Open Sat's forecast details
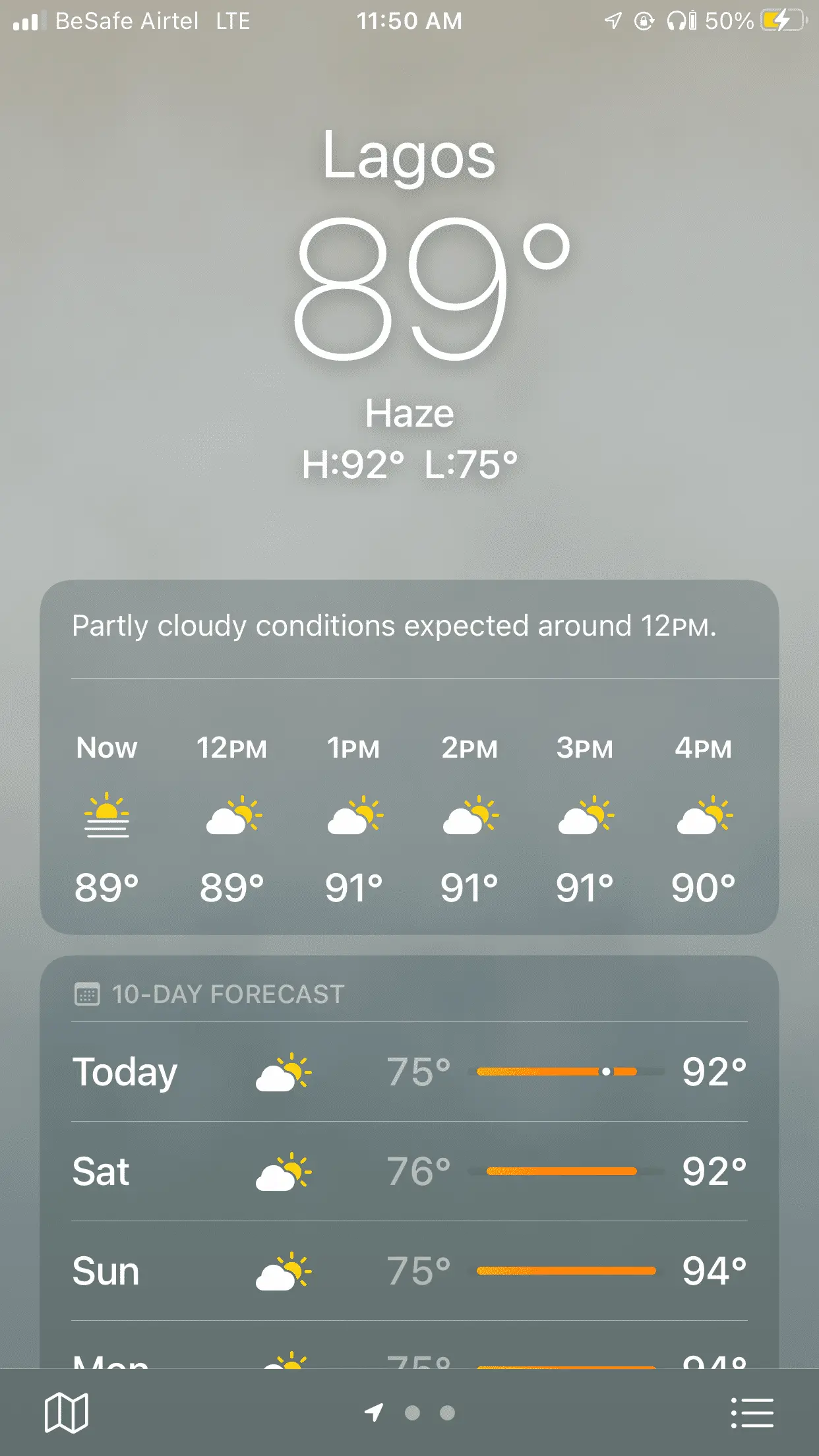 409,1171
